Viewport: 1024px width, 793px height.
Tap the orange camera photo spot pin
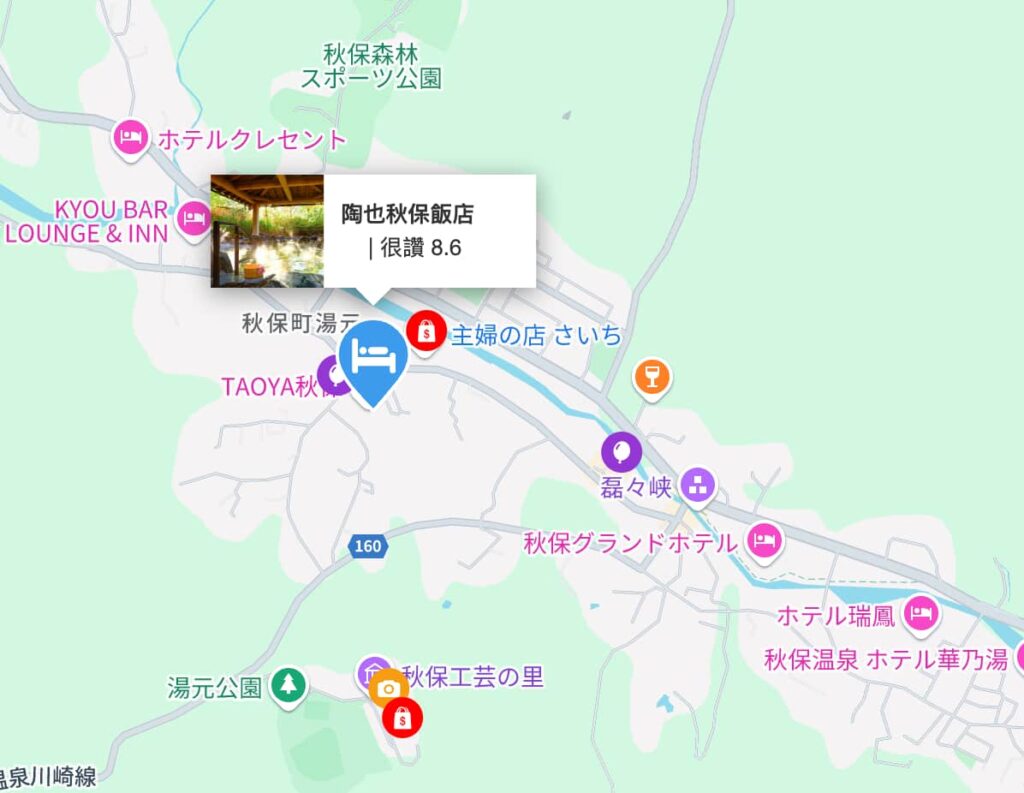[x=387, y=689]
